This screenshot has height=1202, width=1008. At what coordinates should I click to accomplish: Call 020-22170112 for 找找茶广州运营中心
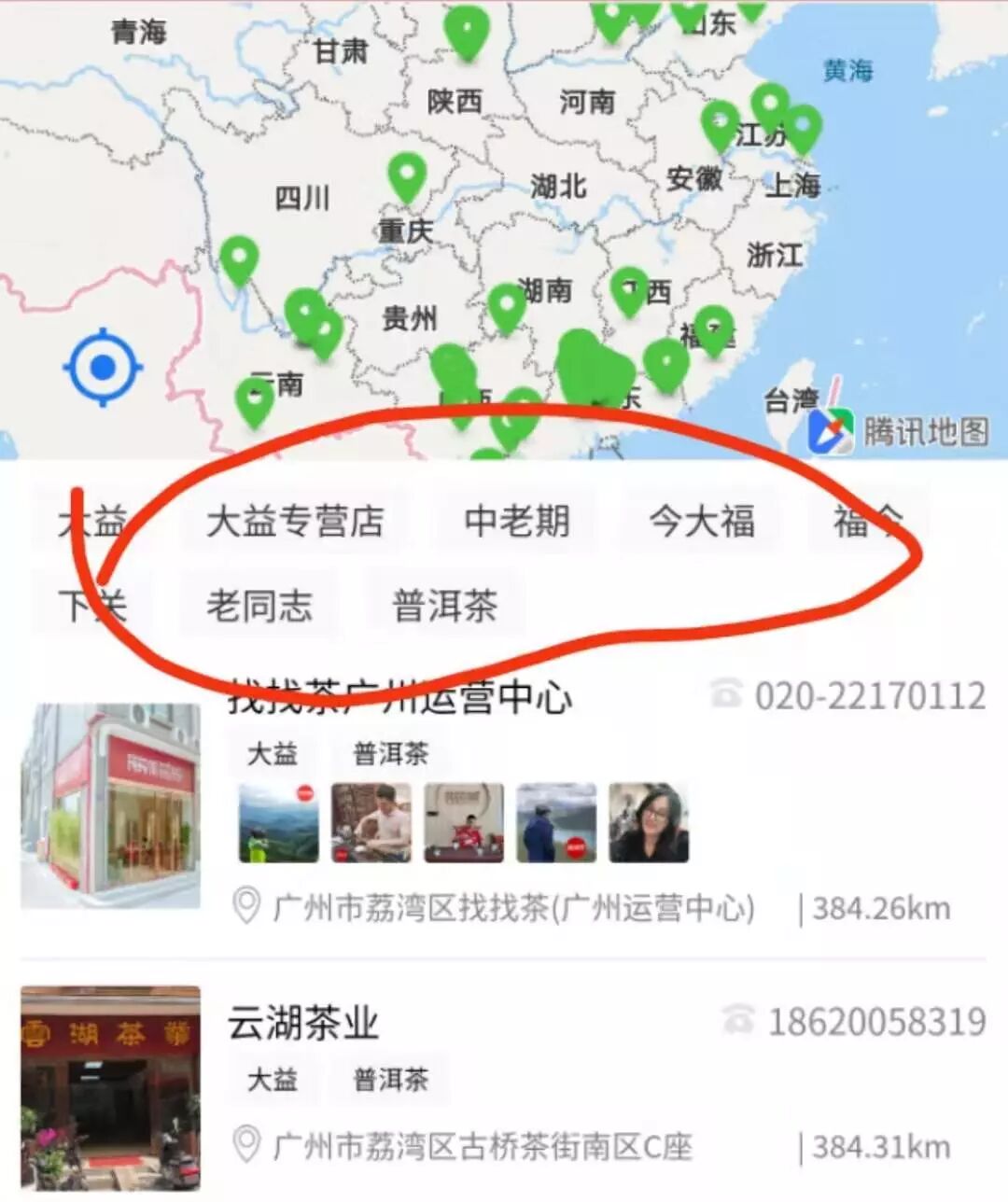(x=847, y=696)
